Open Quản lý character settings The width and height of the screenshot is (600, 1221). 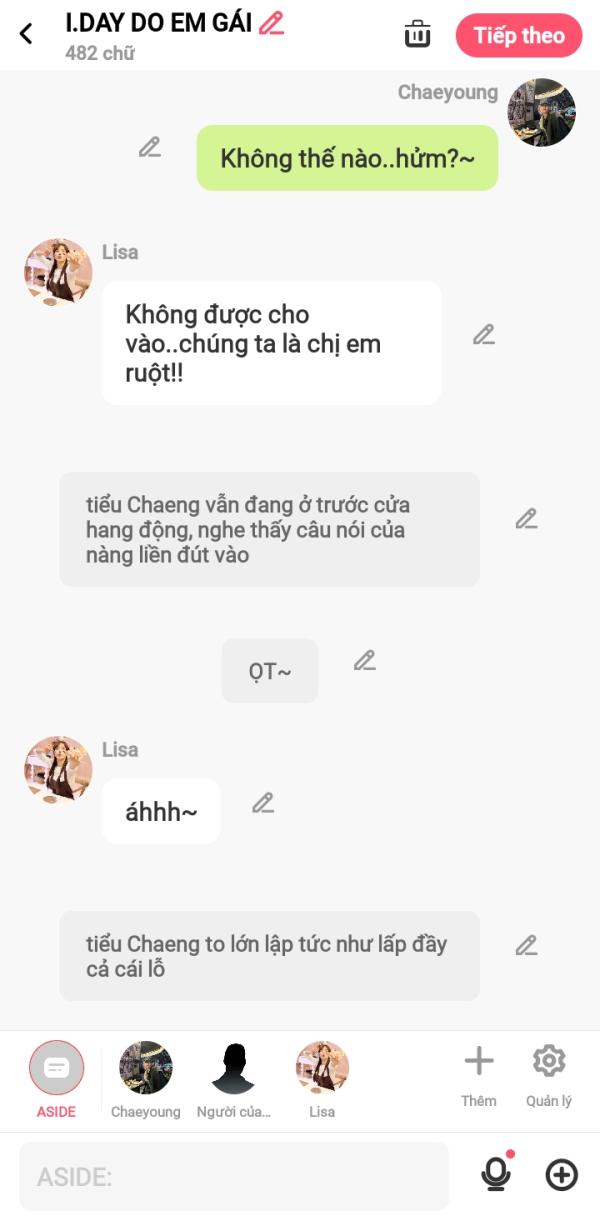click(x=549, y=1072)
